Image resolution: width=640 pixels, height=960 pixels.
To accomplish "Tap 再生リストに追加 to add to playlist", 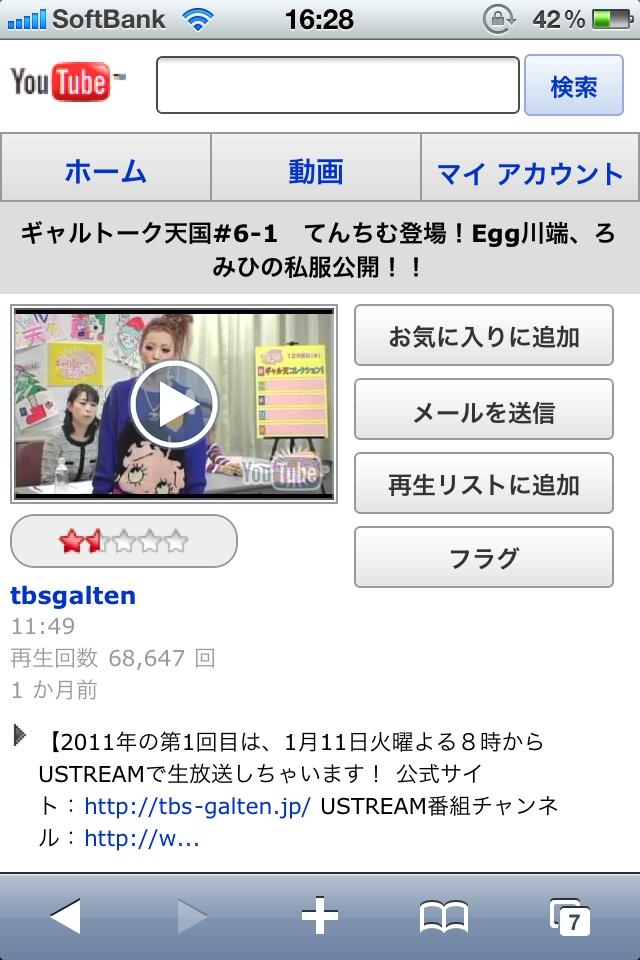I will (x=483, y=485).
